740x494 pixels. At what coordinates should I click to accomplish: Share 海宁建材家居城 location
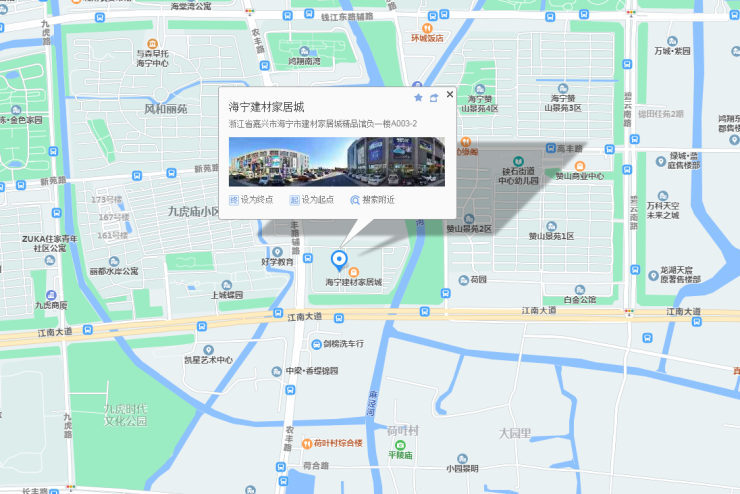tap(434, 98)
